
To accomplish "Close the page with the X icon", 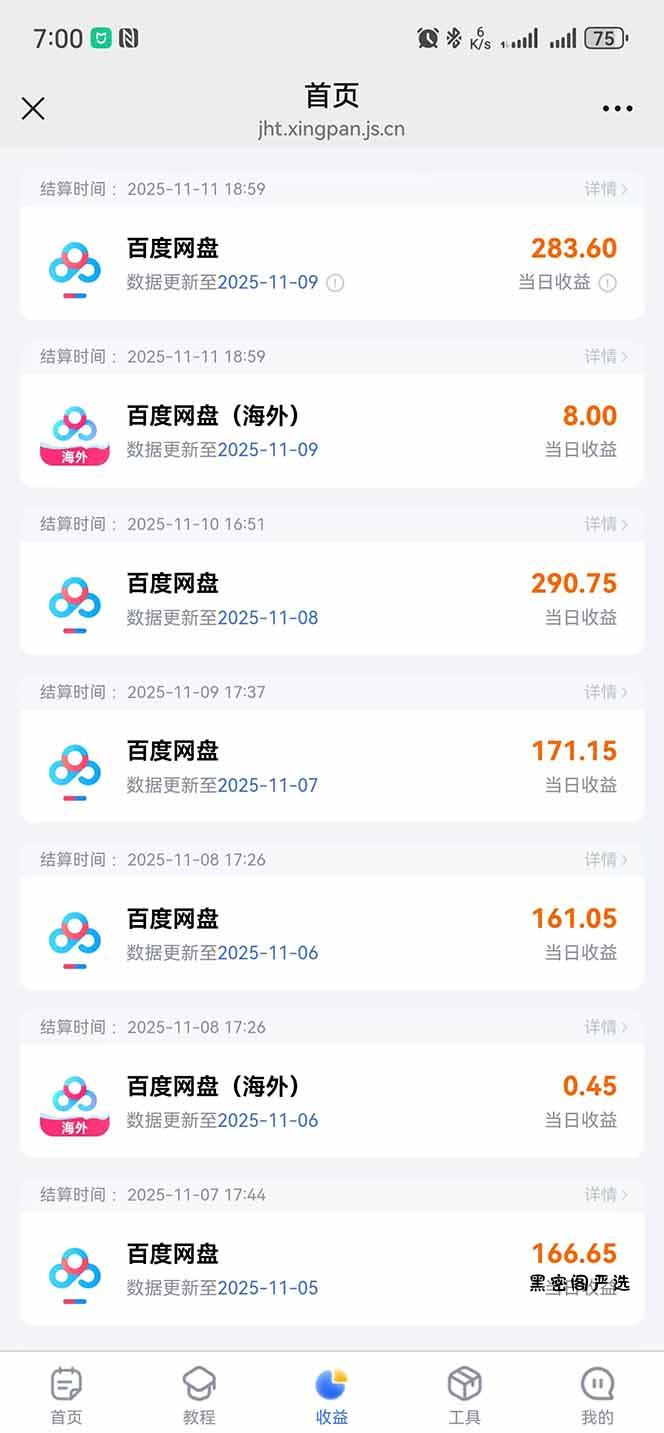I will (33, 108).
